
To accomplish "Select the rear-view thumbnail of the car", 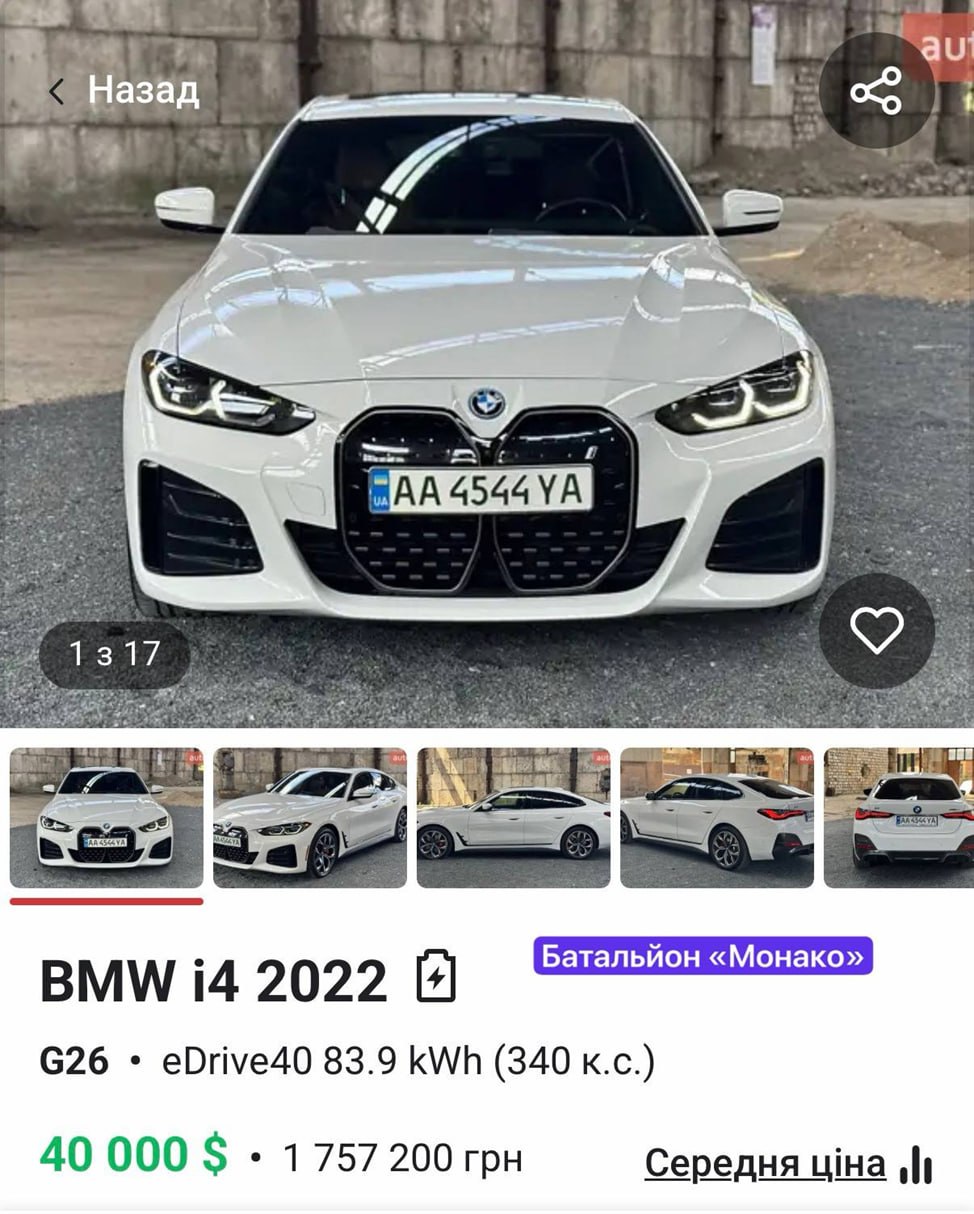I will tap(900, 817).
